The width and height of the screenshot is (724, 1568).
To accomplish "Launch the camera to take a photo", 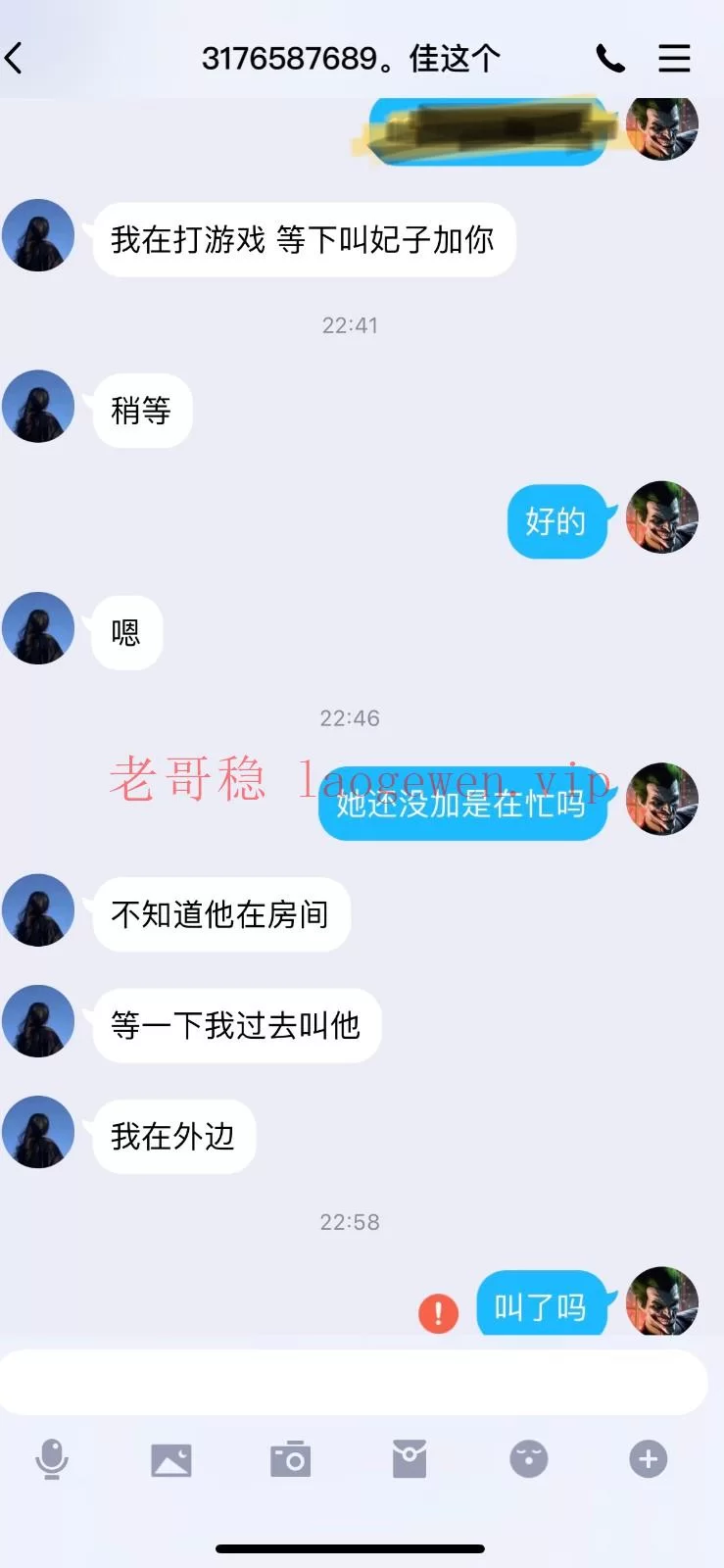I will 291,1459.
